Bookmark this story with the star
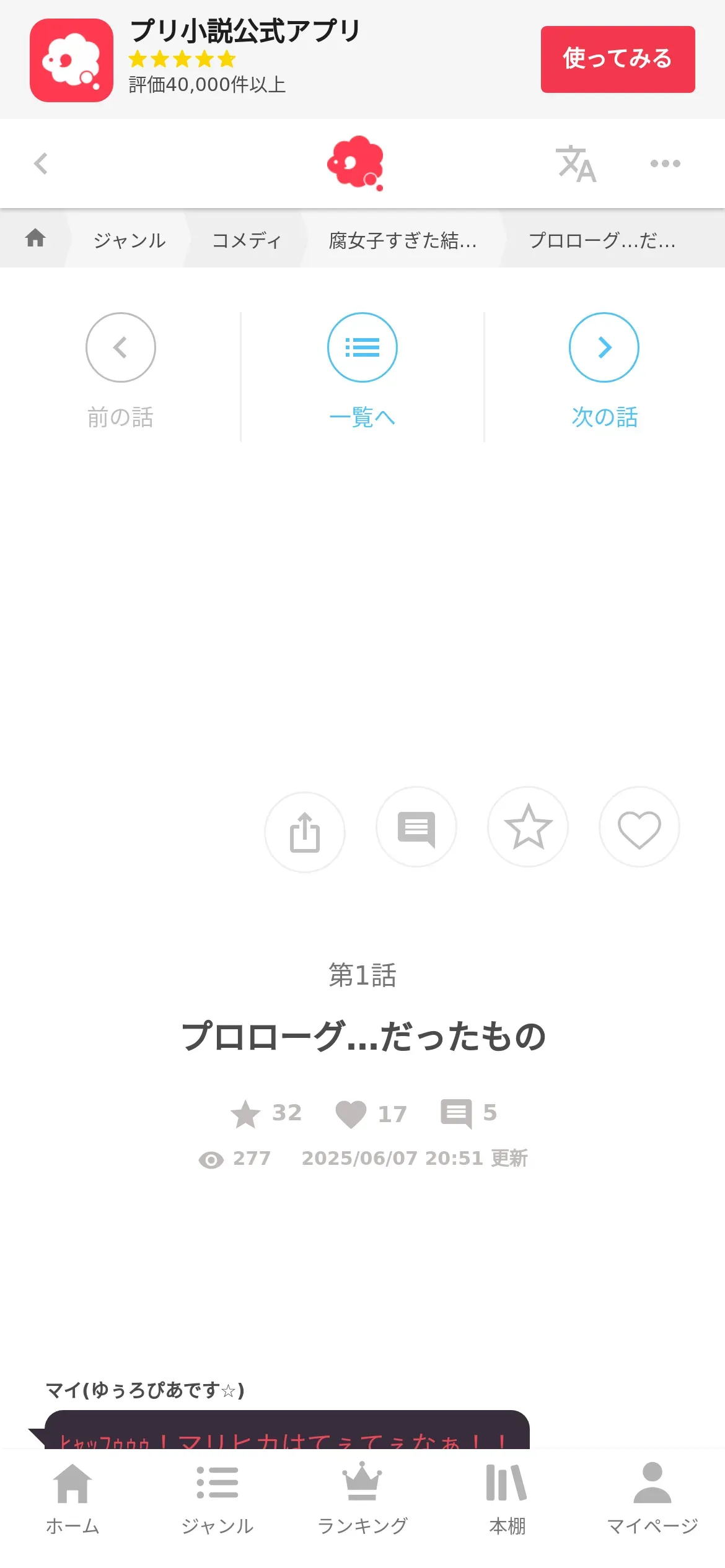 click(x=528, y=827)
